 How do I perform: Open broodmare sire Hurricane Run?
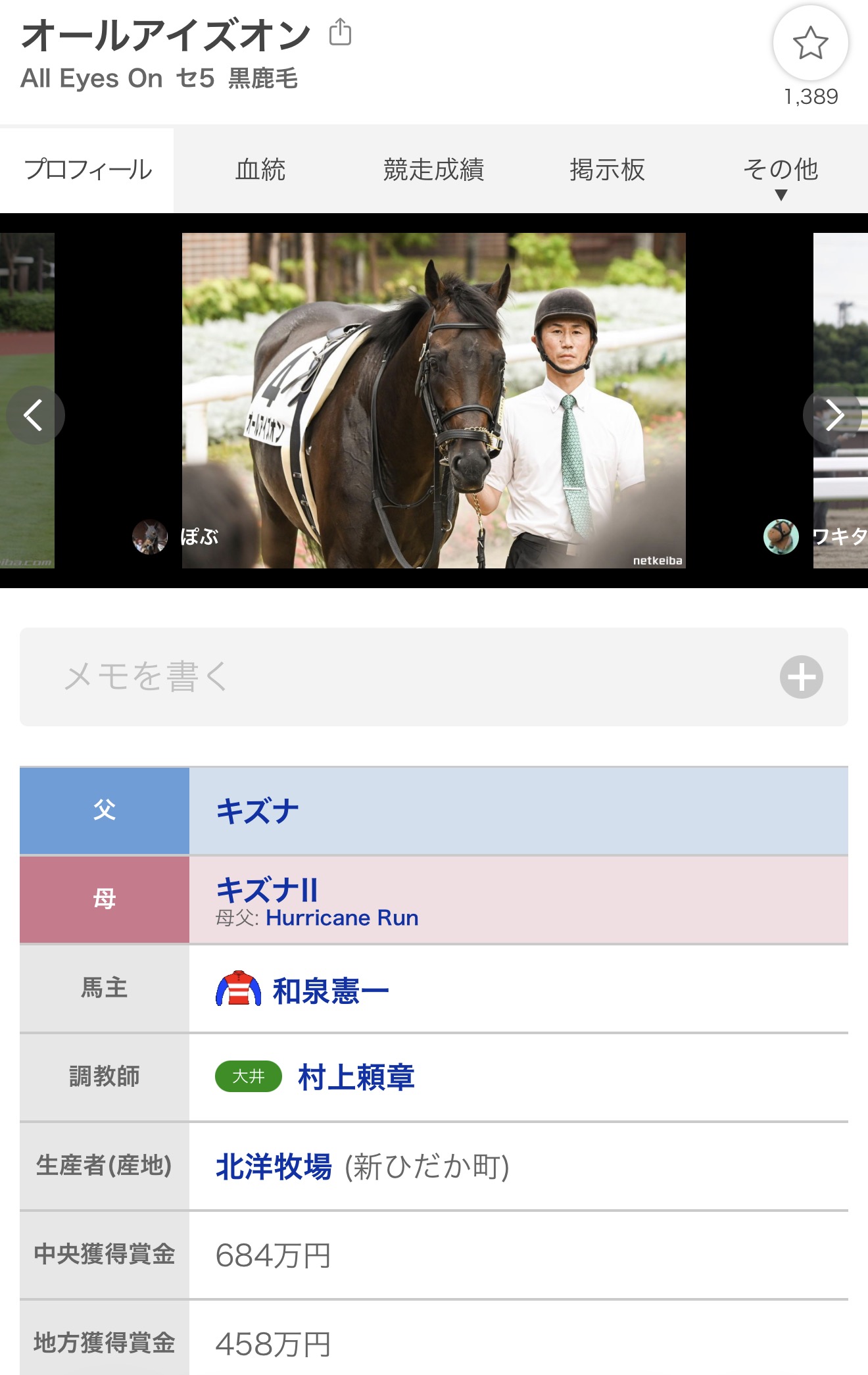click(x=342, y=918)
